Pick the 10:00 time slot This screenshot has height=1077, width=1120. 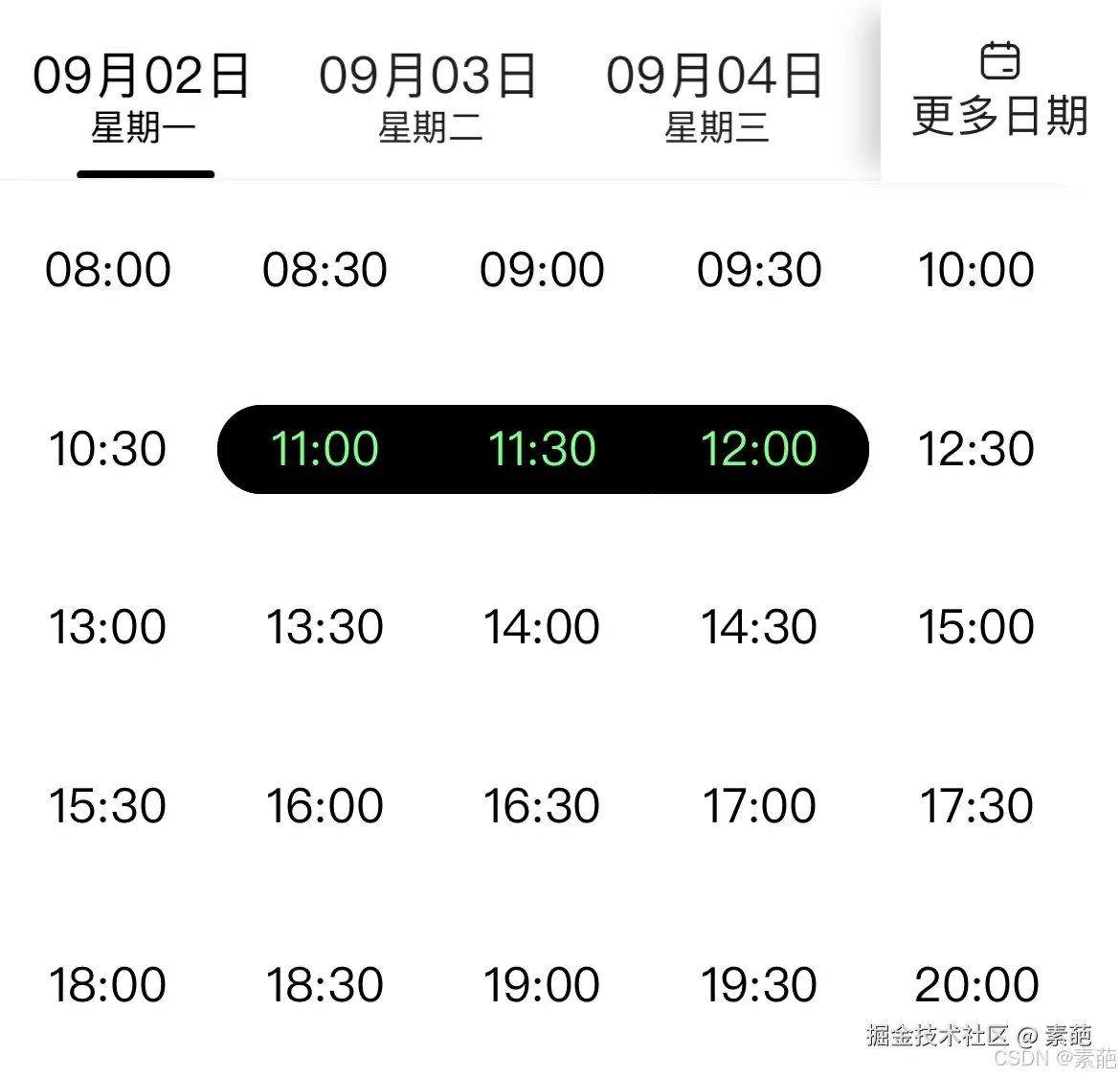point(975,270)
